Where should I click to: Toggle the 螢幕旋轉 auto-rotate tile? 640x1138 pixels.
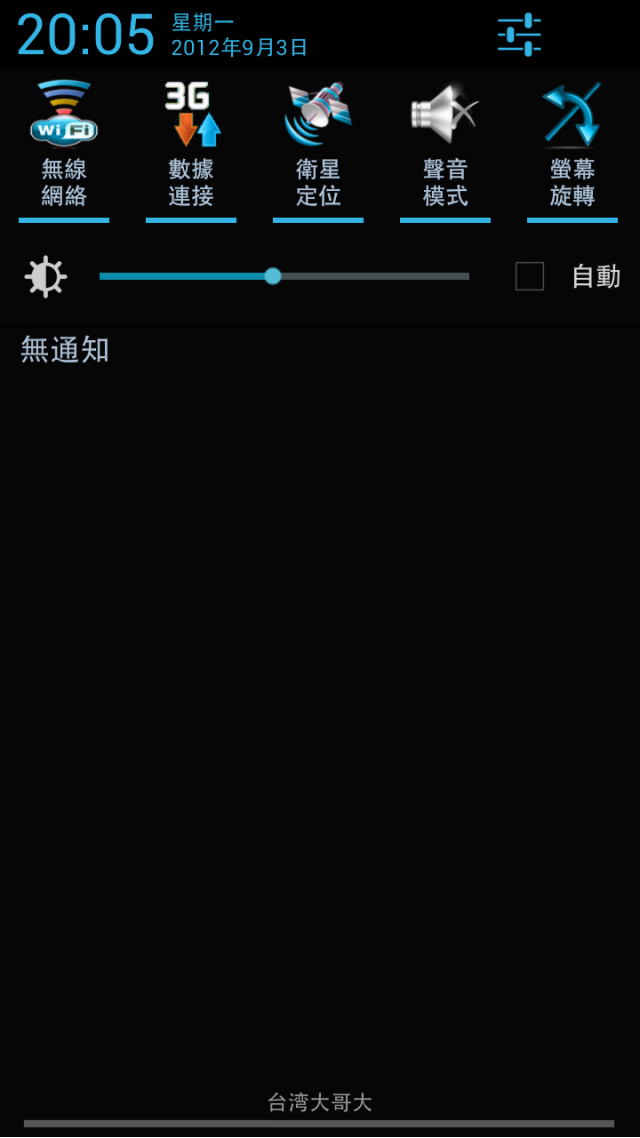click(x=572, y=145)
